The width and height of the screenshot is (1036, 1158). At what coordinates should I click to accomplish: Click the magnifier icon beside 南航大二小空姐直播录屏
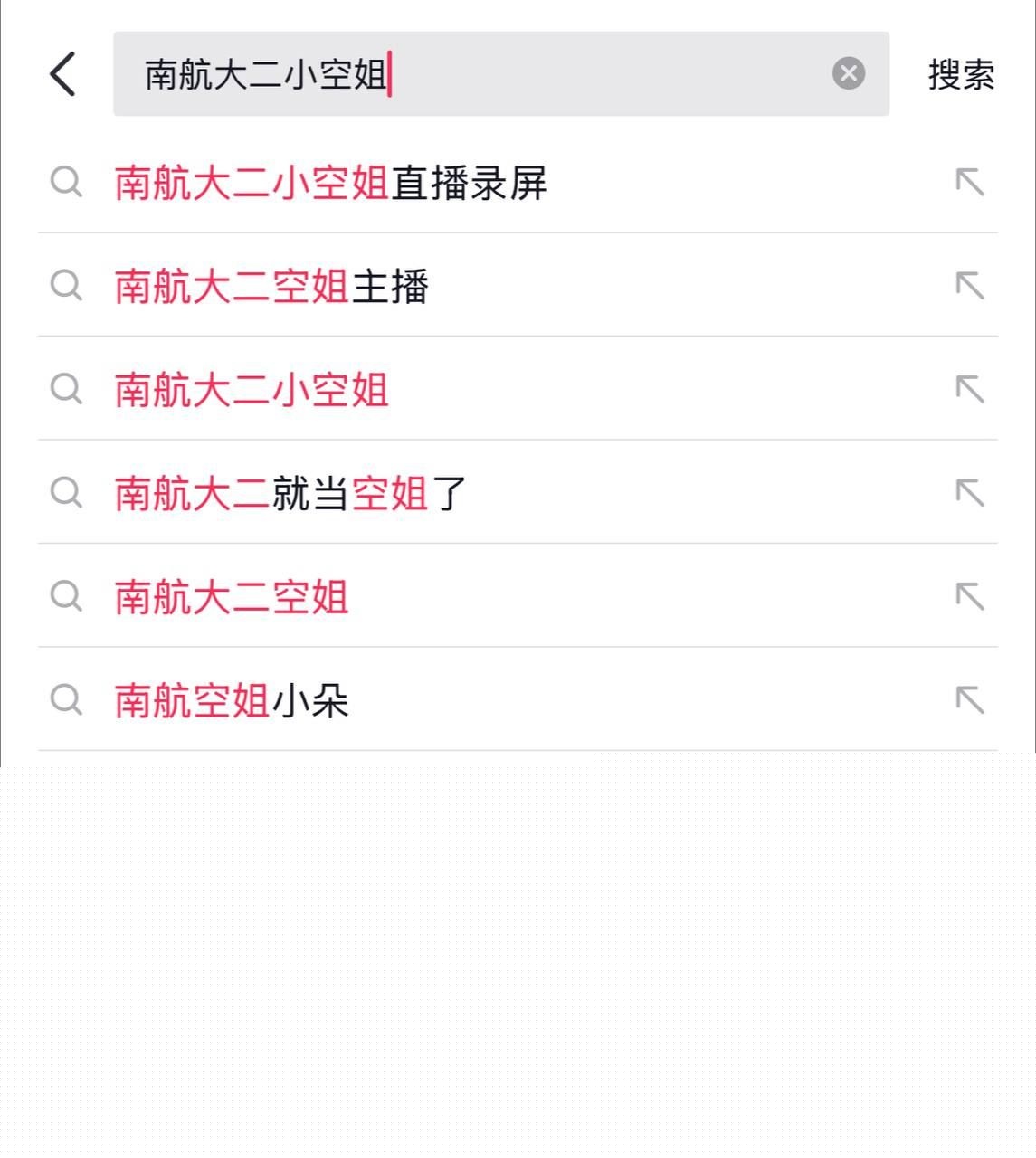65,184
